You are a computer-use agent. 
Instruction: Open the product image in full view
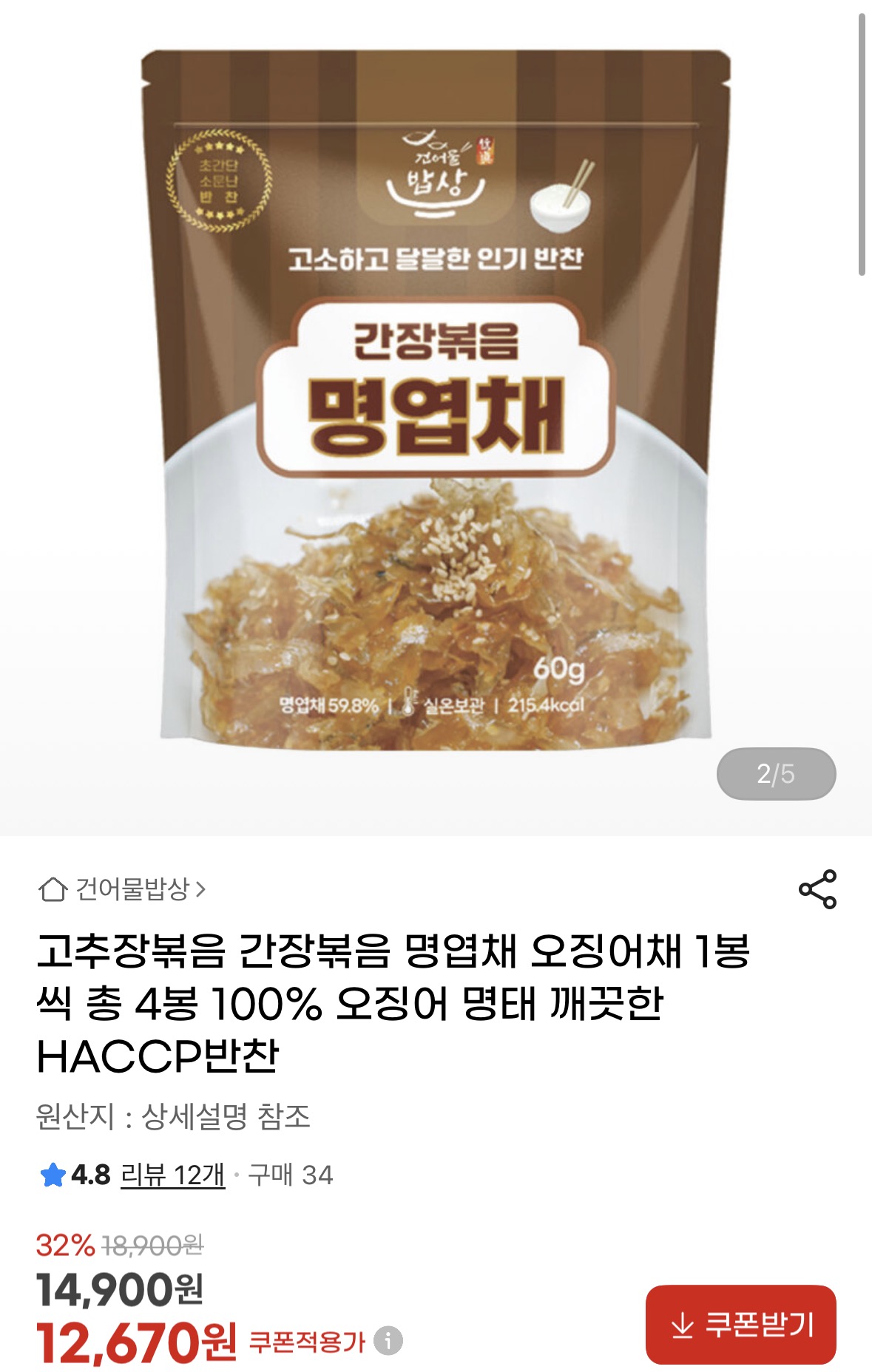point(436,399)
